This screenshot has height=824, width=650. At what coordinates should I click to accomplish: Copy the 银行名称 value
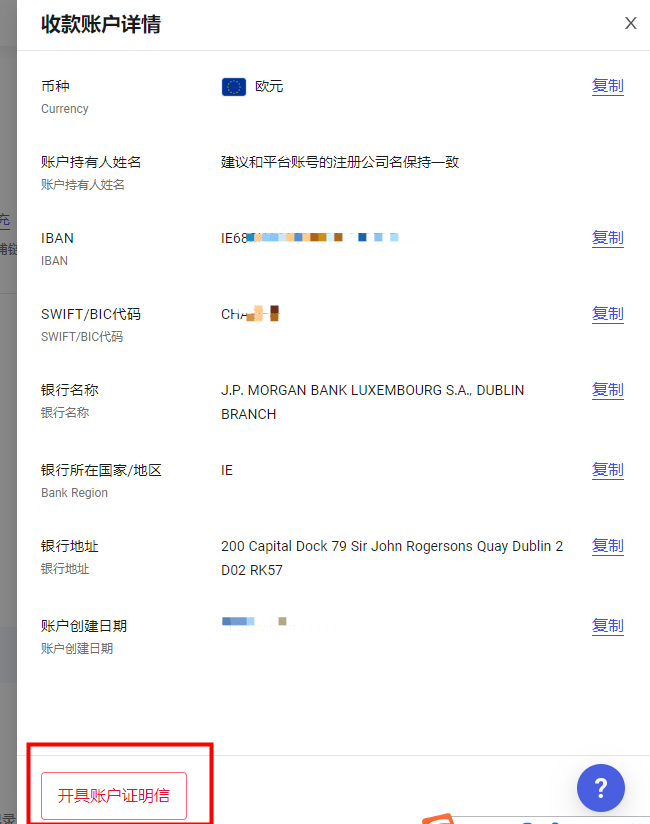(x=607, y=390)
